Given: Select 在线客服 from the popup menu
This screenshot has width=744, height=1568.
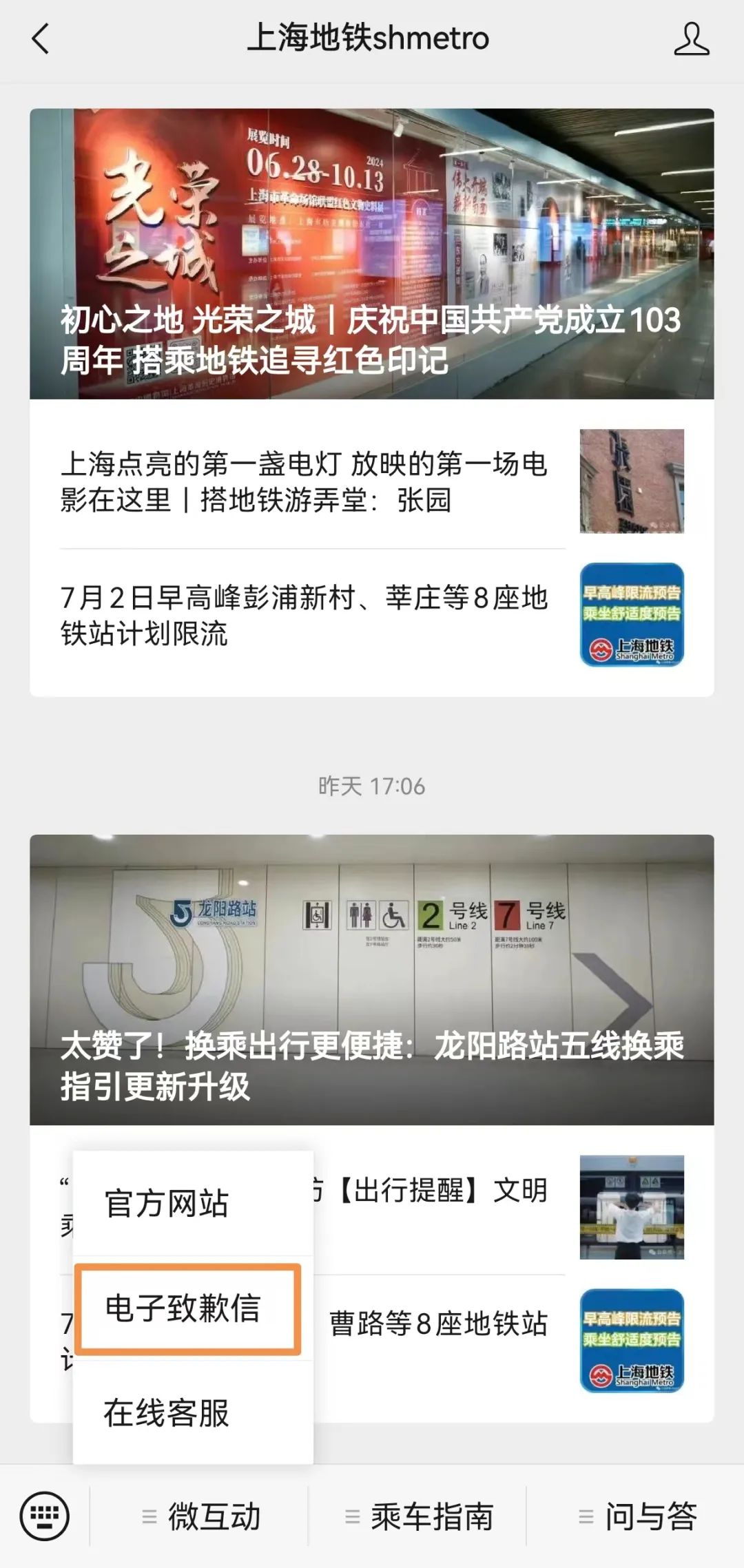Looking at the screenshot, I should 167,1413.
